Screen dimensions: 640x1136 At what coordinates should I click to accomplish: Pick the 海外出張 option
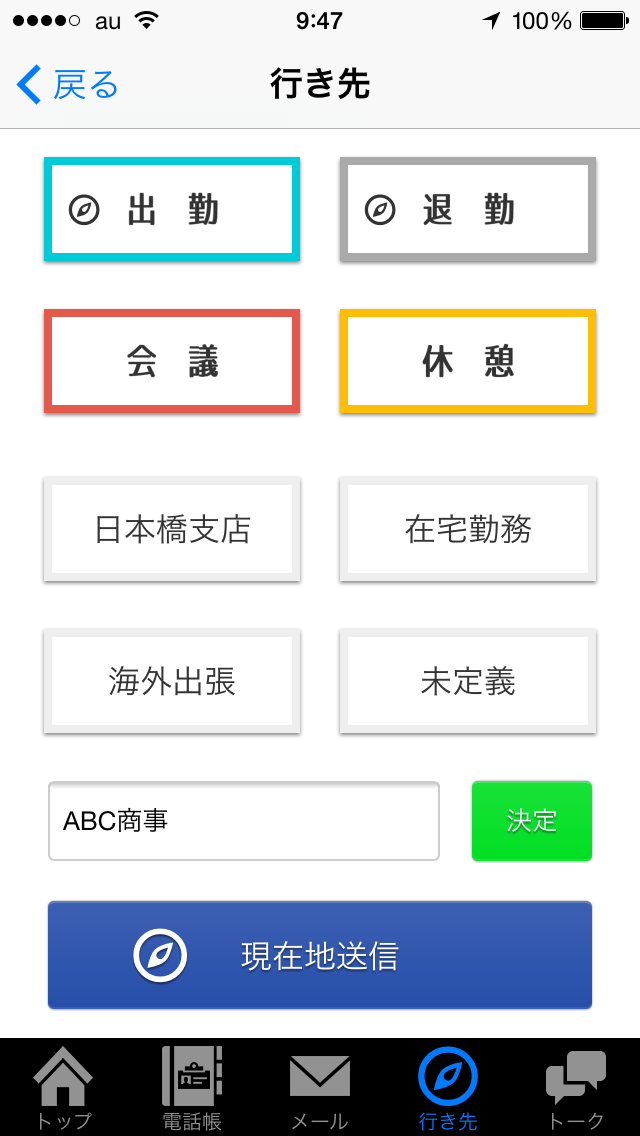point(172,681)
